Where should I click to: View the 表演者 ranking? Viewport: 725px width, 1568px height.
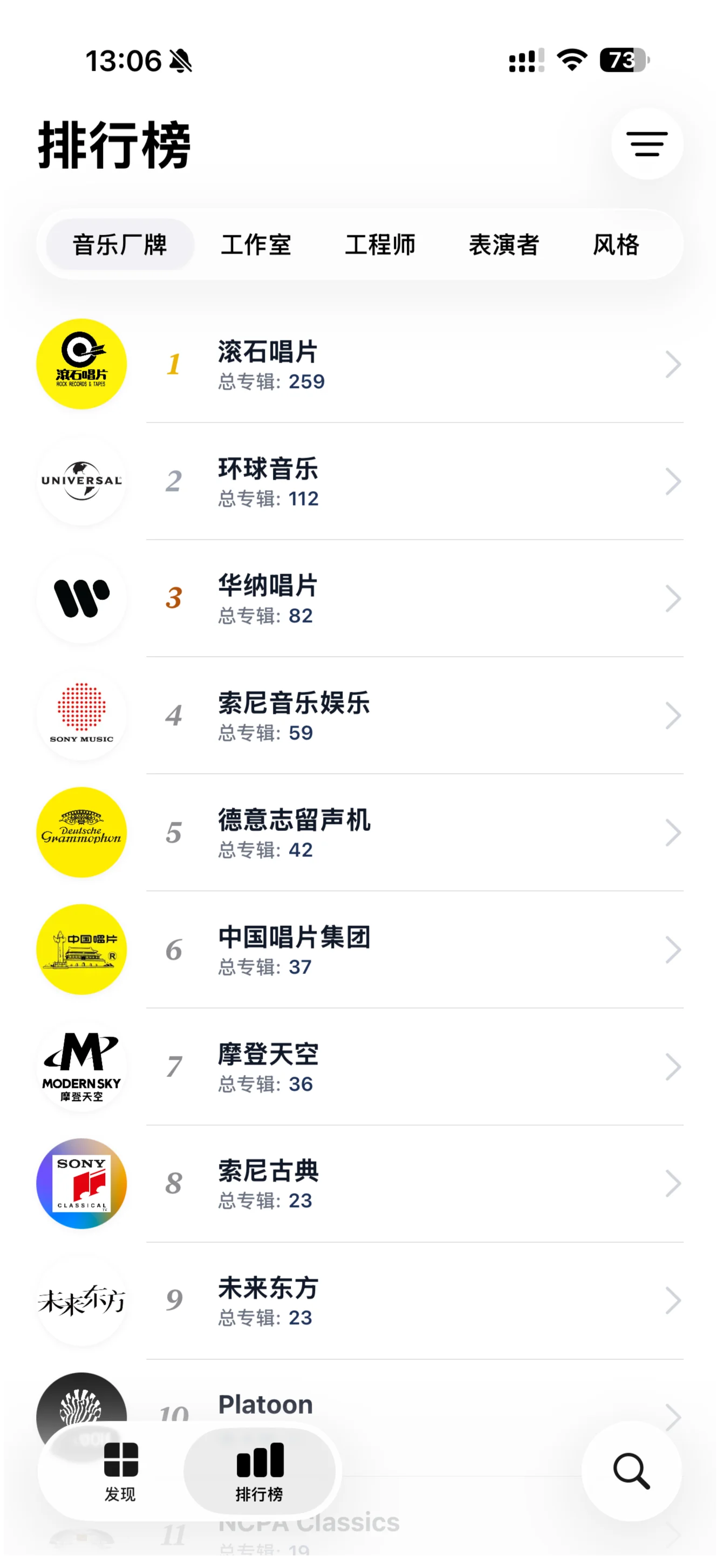pyautogui.click(x=504, y=244)
